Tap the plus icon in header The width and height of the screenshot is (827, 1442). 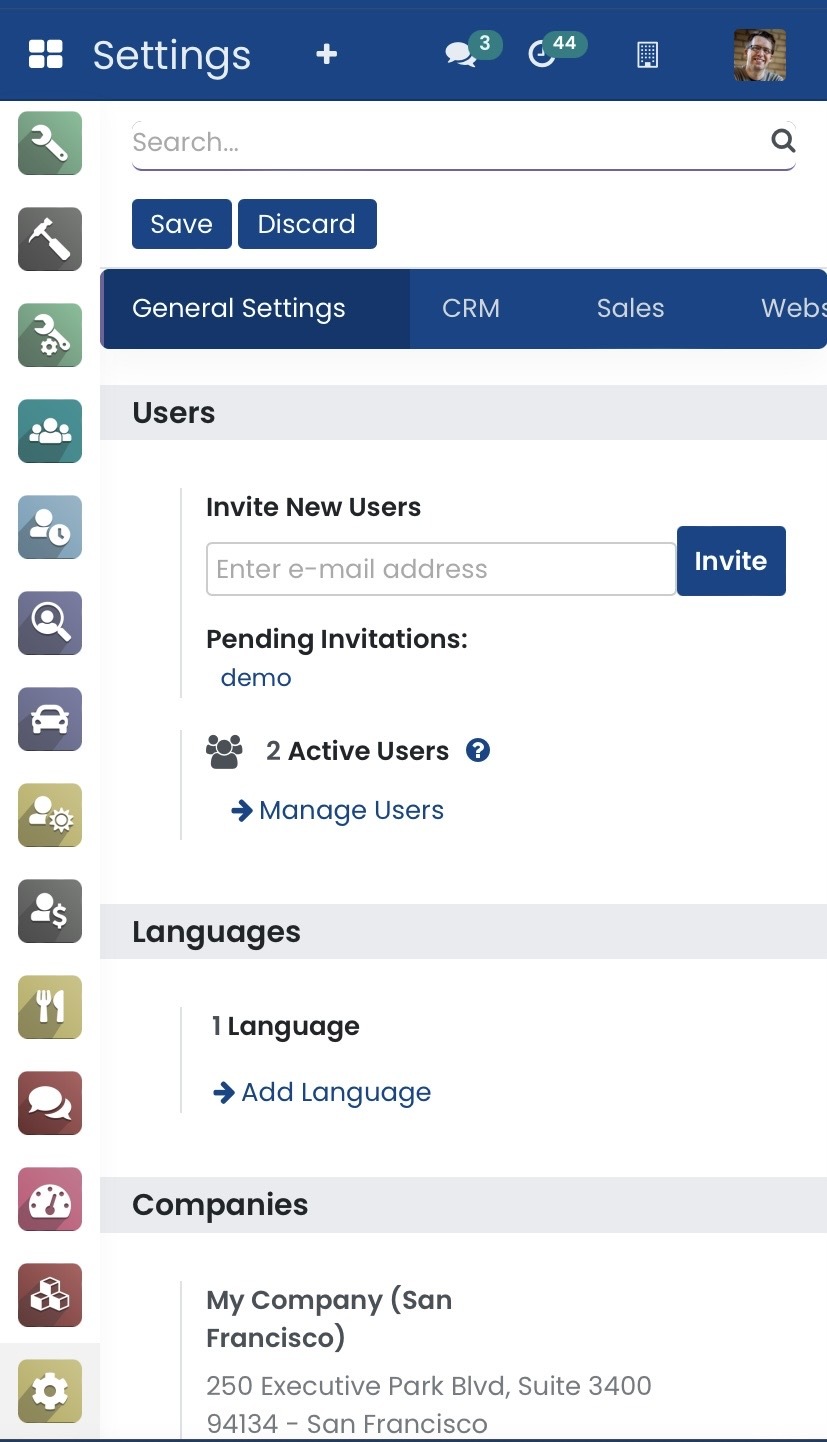pyautogui.click(x=326, y=55)
